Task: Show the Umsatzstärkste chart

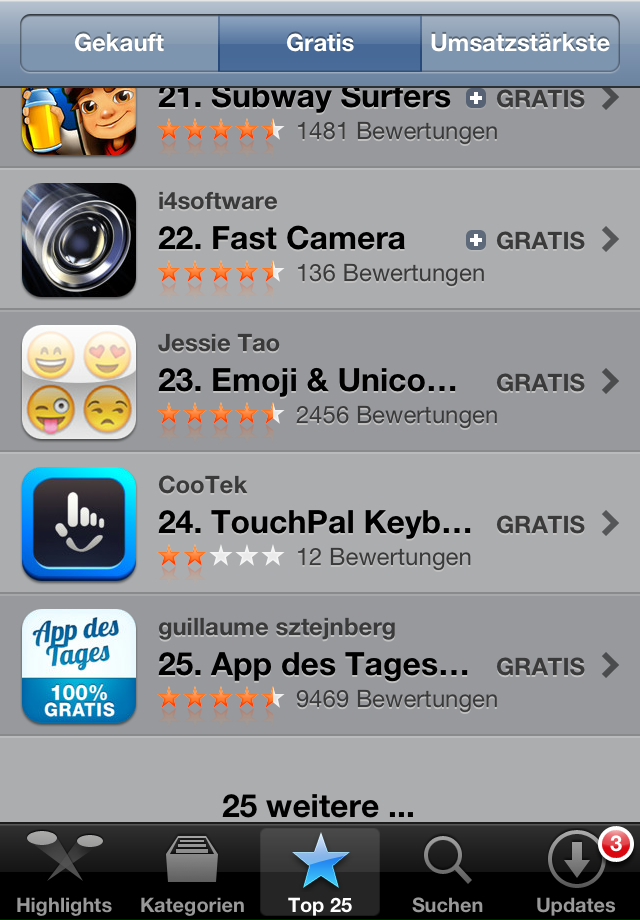Action: 519,43
